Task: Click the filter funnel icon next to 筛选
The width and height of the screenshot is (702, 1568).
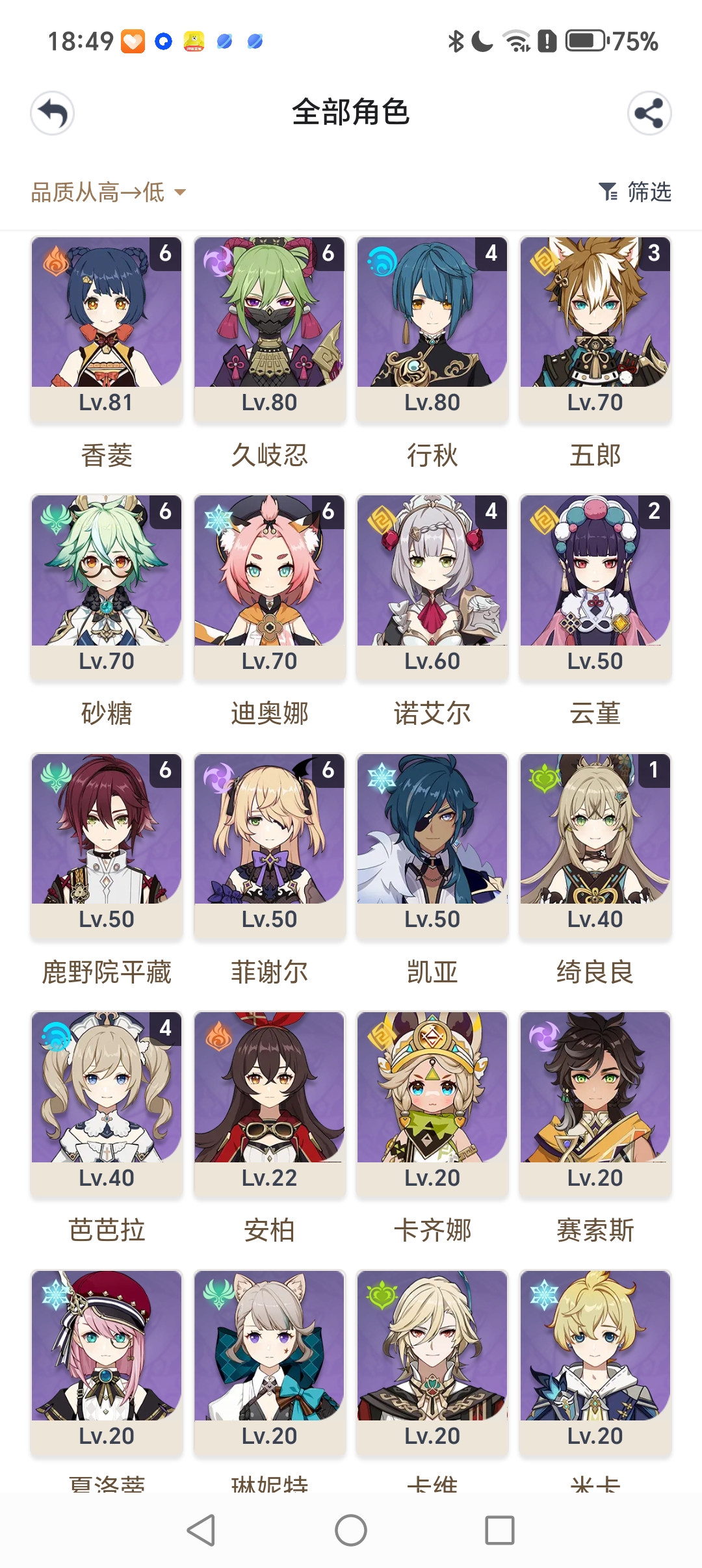Action: (x=609, y=192)
